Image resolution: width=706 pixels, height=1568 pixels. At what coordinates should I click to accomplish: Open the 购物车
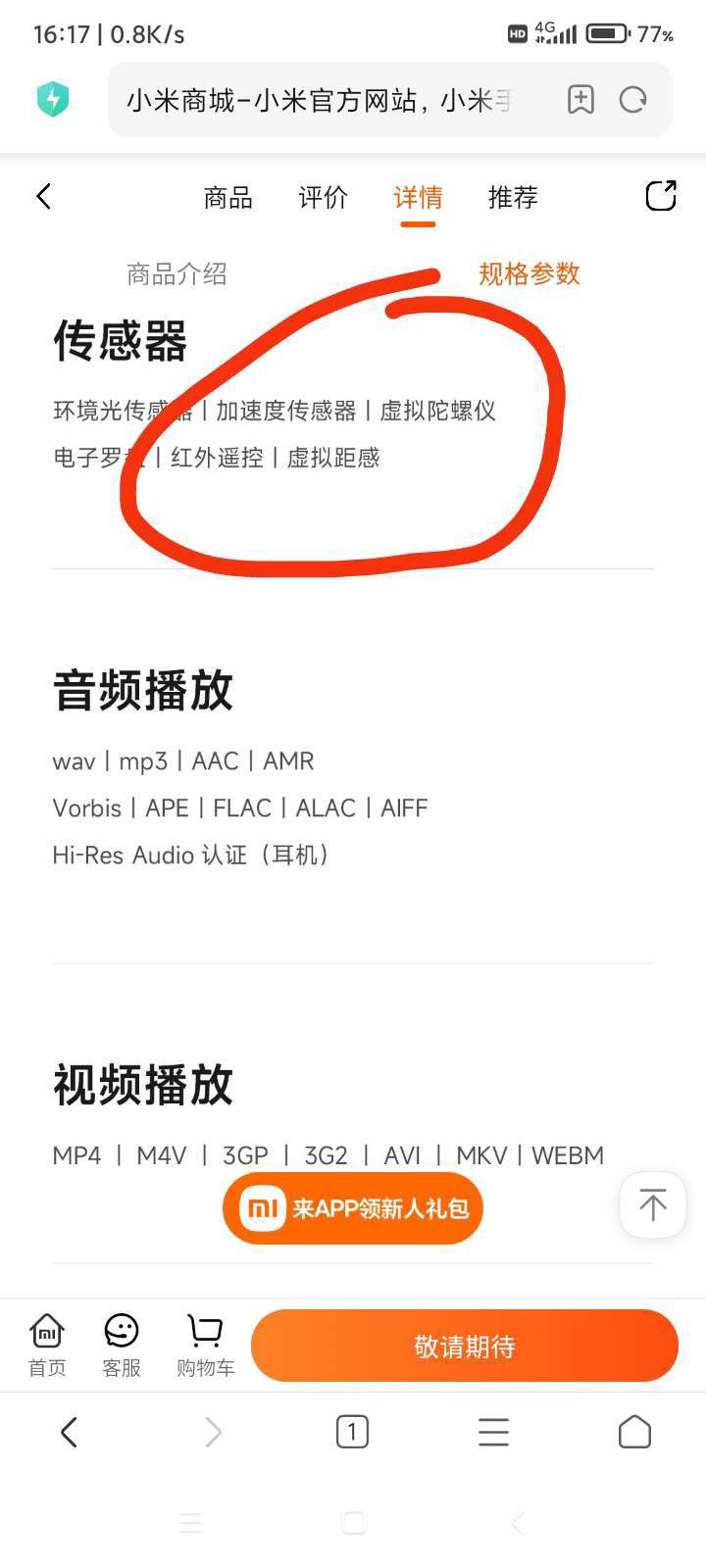point(205,1346)
